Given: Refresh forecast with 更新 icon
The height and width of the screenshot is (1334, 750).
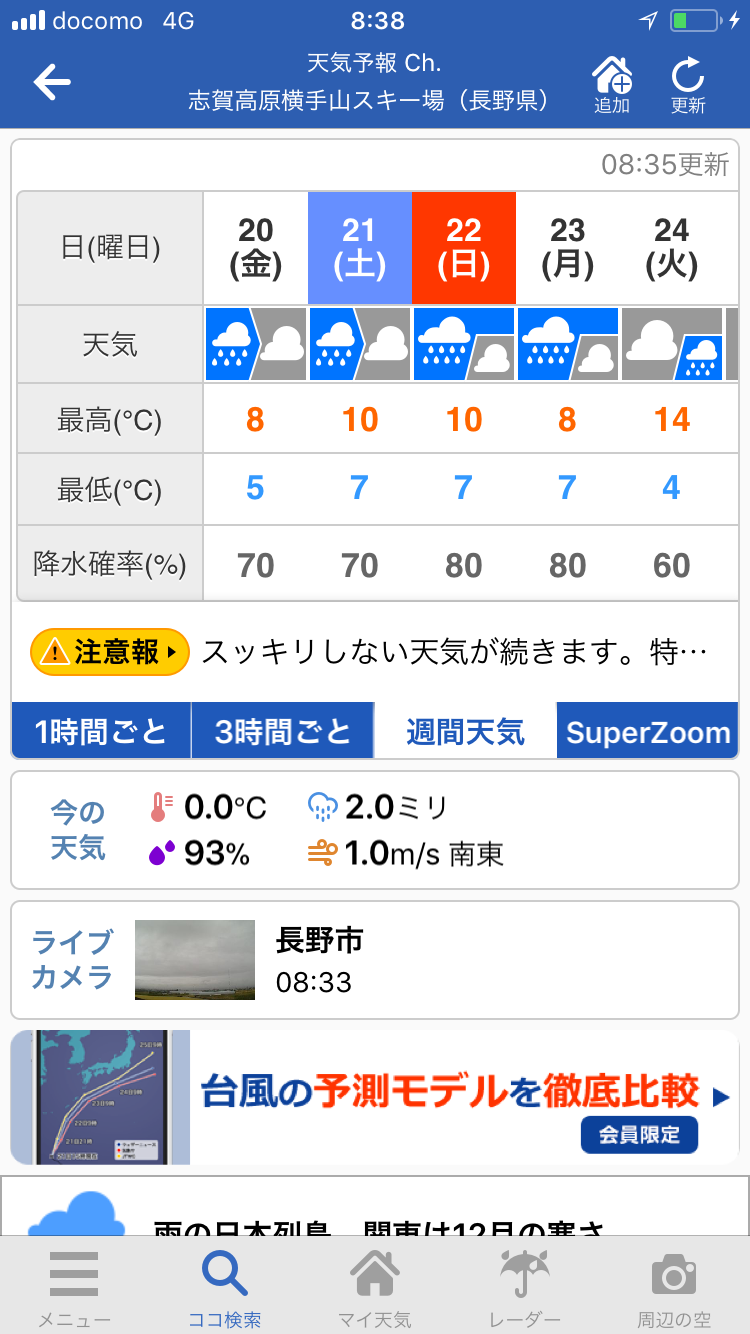Looking at the screenshot, I should coord(688,84).
